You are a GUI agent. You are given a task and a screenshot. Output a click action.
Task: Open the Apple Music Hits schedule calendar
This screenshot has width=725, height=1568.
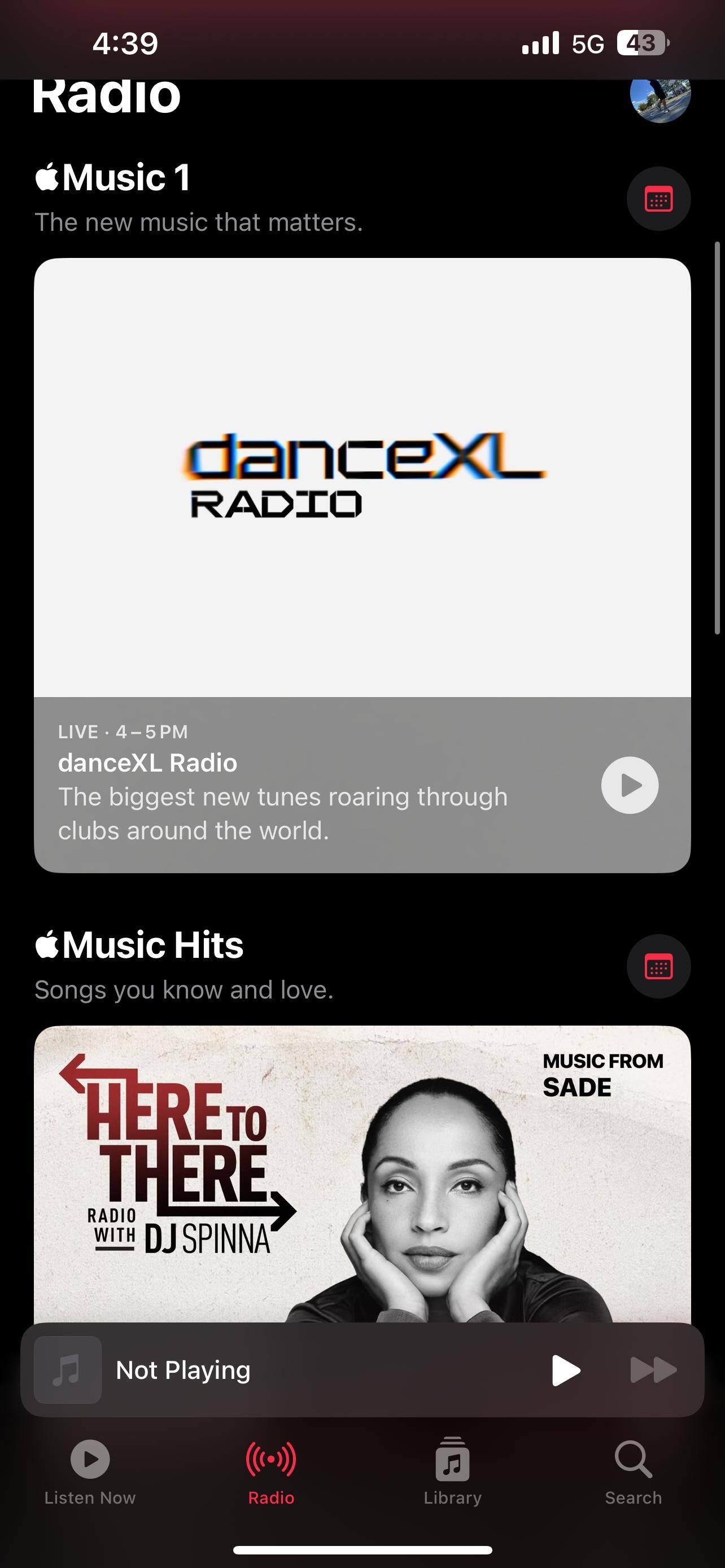coord(658,967)
